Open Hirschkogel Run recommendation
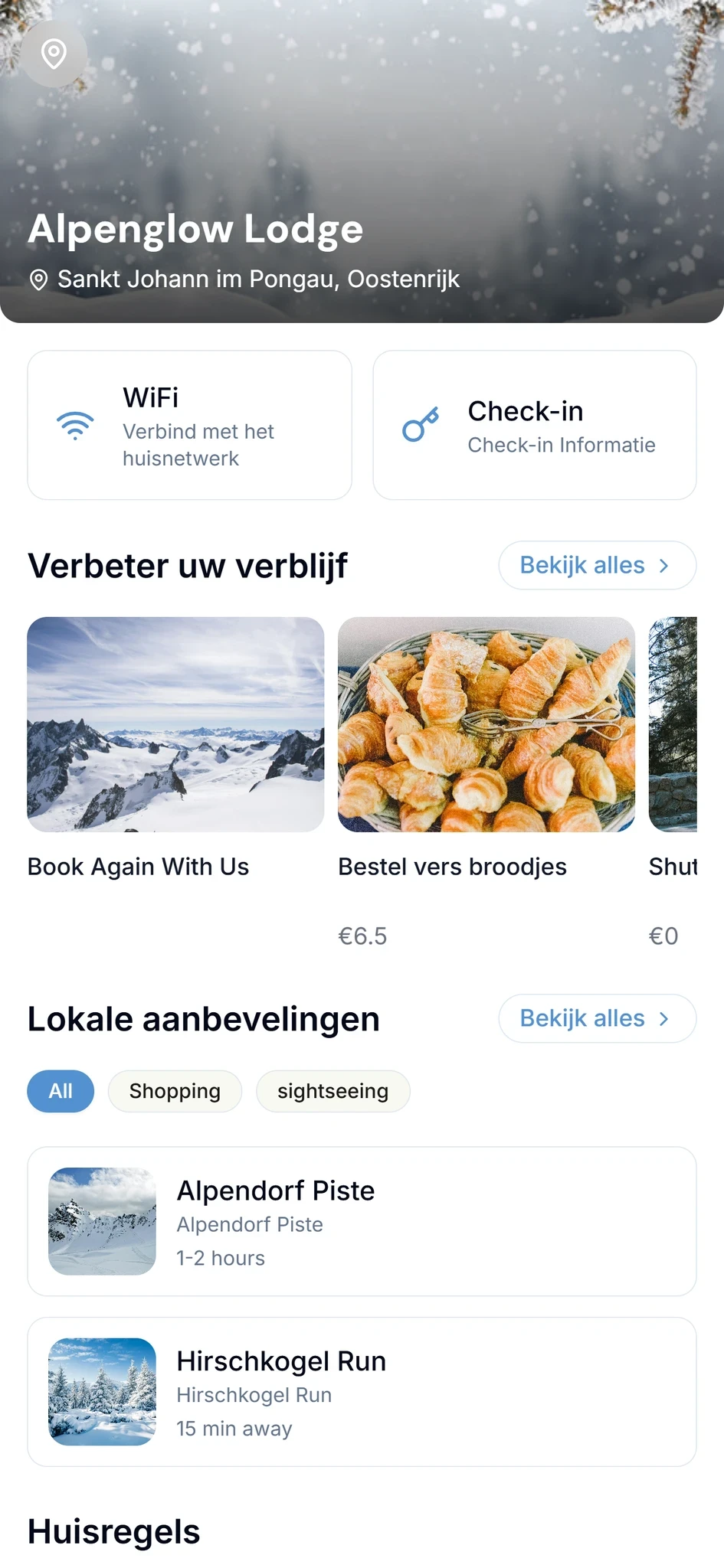 362,1392
